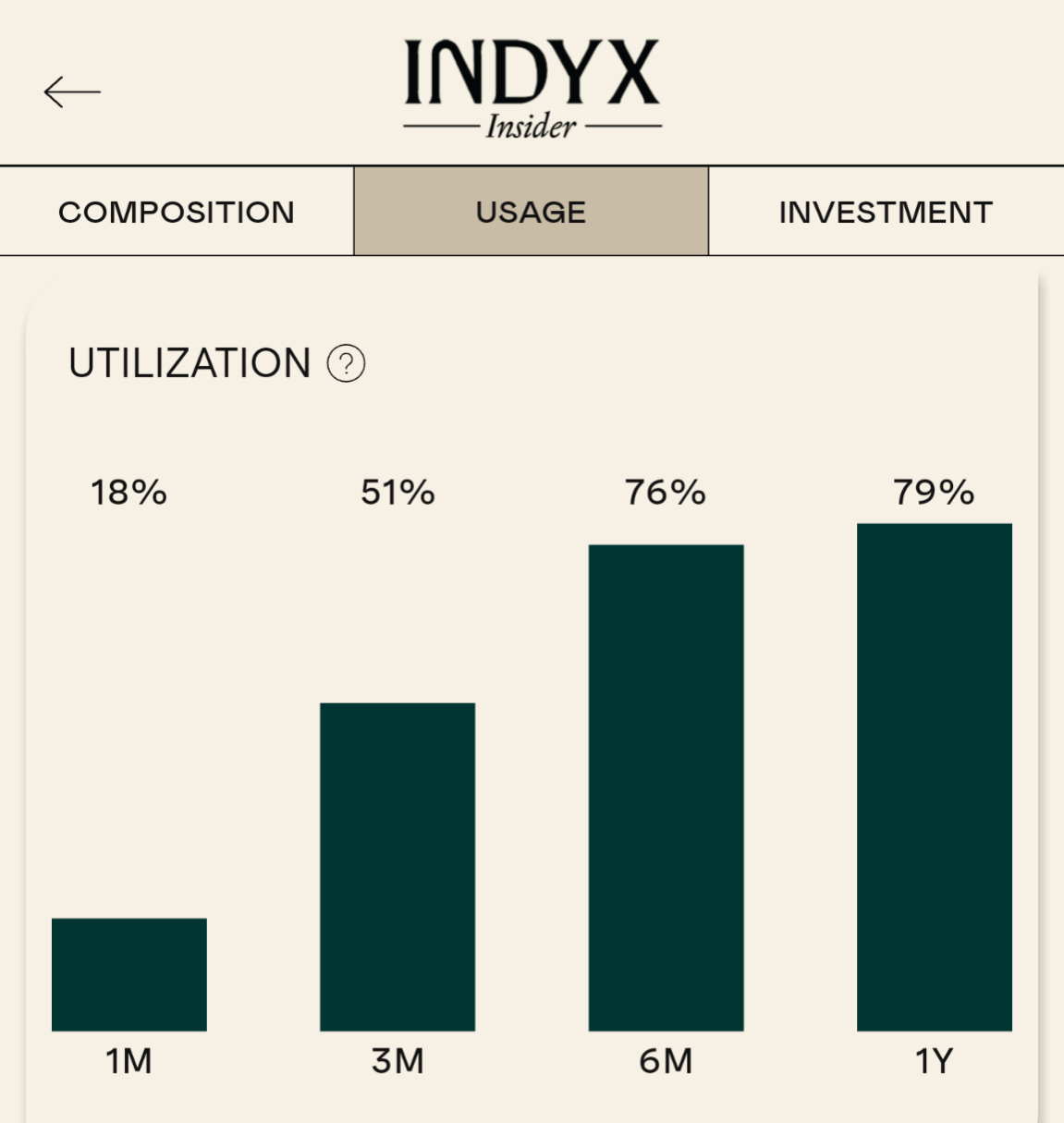Open the Utilization help question mark
The width and height of the screenshot is (1064, 1123).
point(347,363)
